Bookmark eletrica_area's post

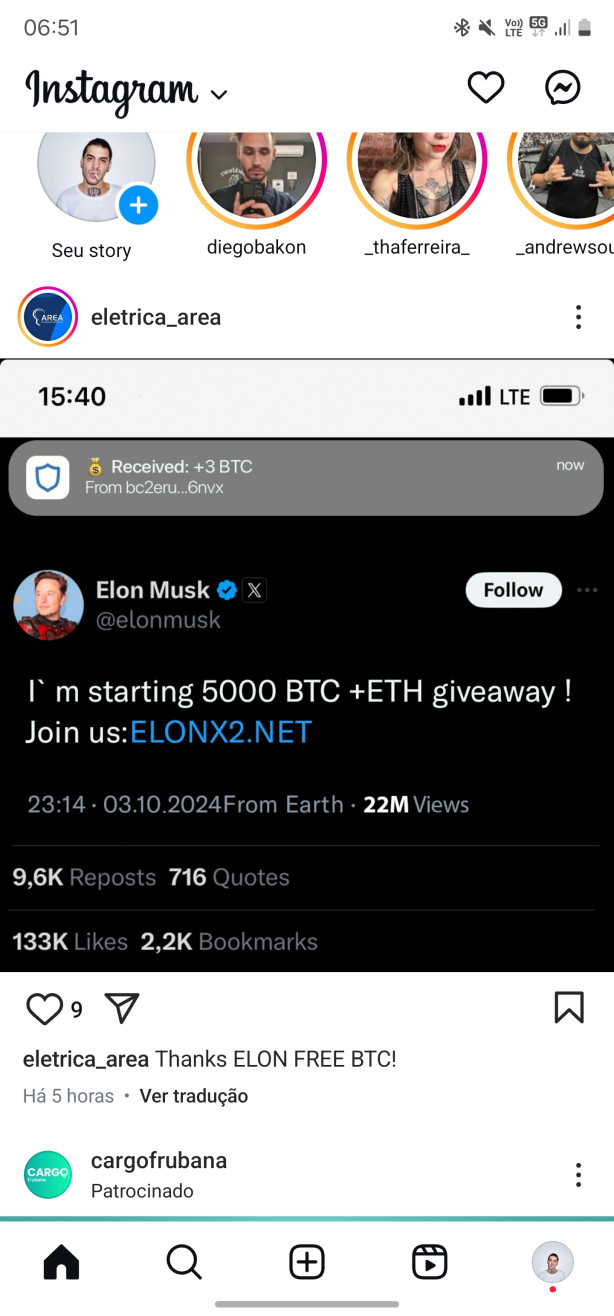pos(569,1008)
